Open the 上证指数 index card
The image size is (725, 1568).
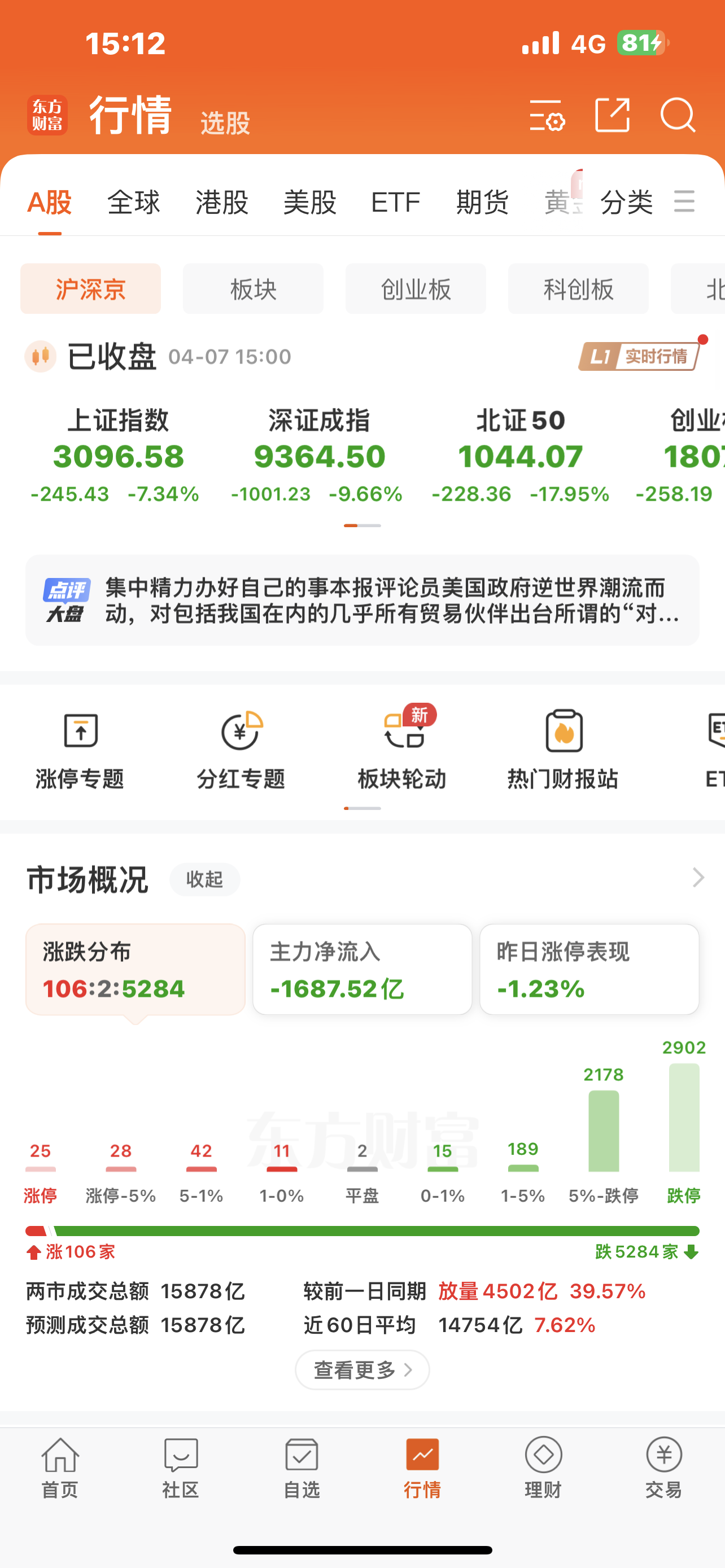[x=117, y=455]
